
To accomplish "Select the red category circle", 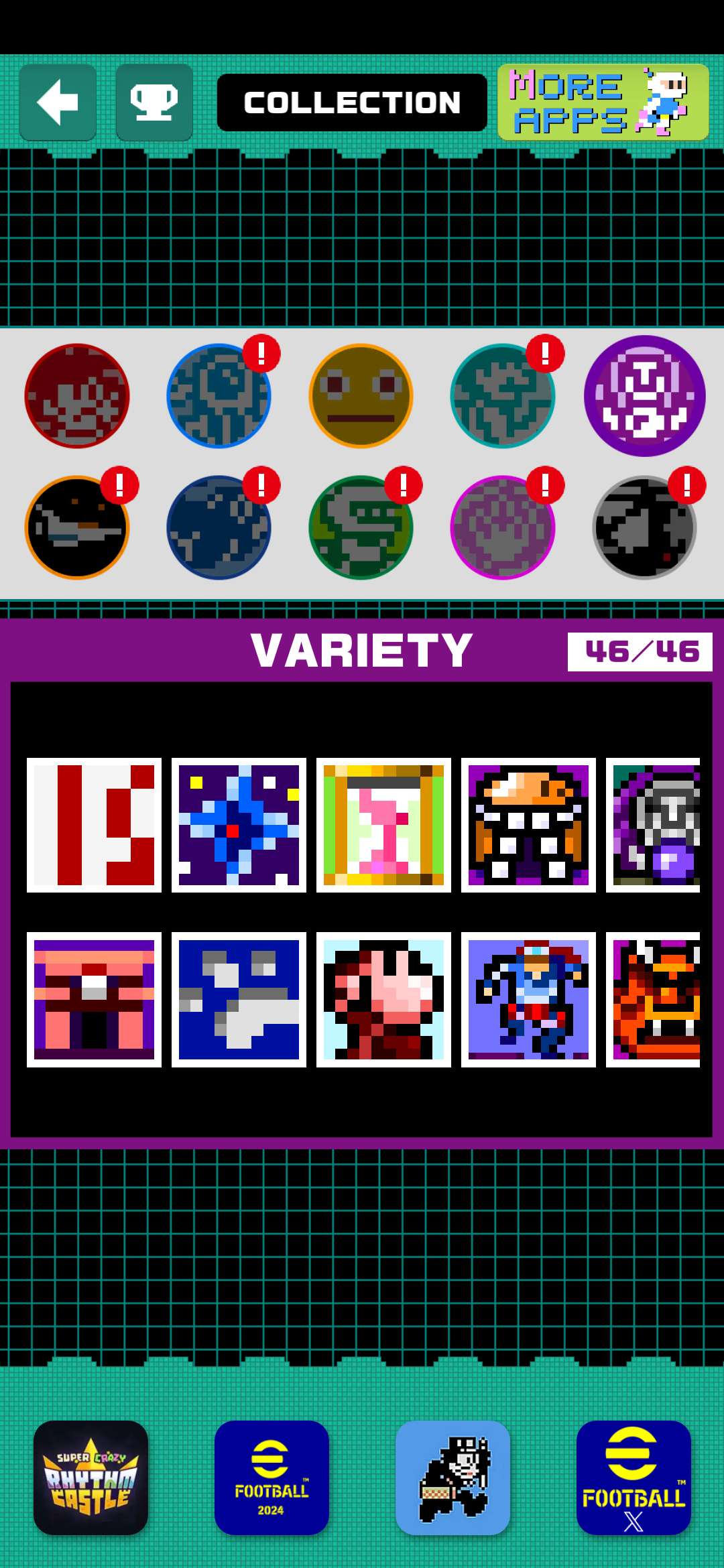I will click(77, 396).
